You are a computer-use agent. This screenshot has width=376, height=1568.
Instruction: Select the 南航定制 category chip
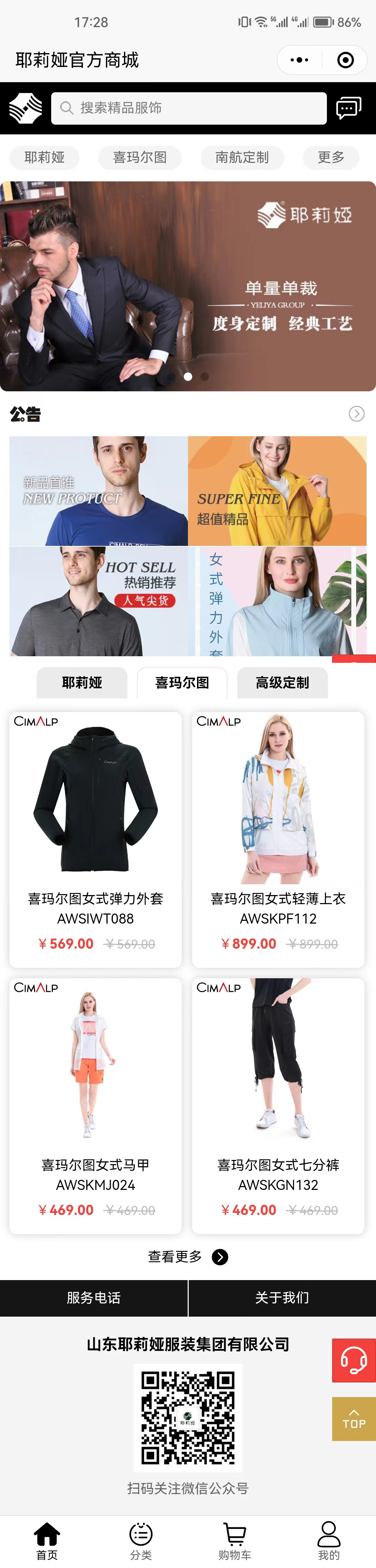tap(242, 158)
